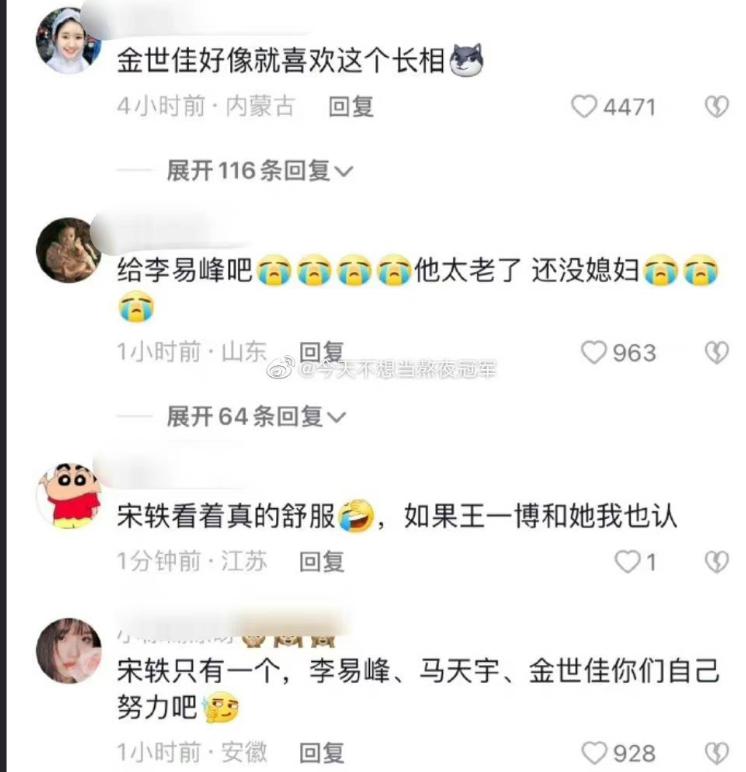The image size is (746, 772).
Task: Reply to the comment from 江苏
Action: [x=322, y=561]
